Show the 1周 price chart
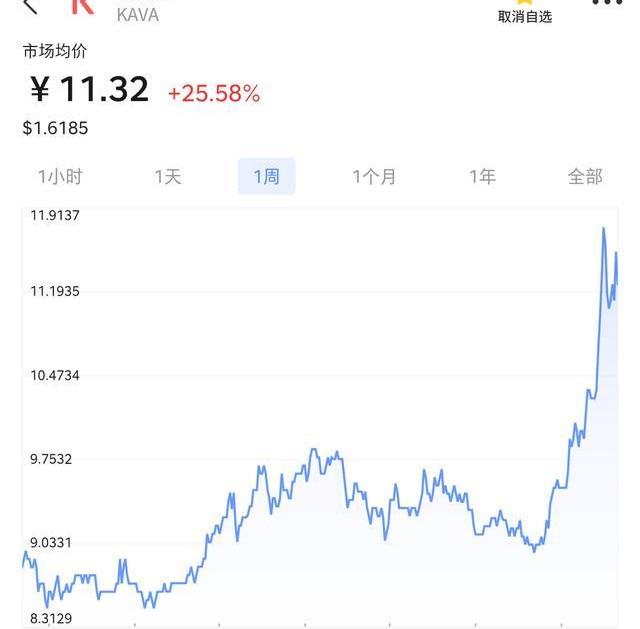 (266, 177)
